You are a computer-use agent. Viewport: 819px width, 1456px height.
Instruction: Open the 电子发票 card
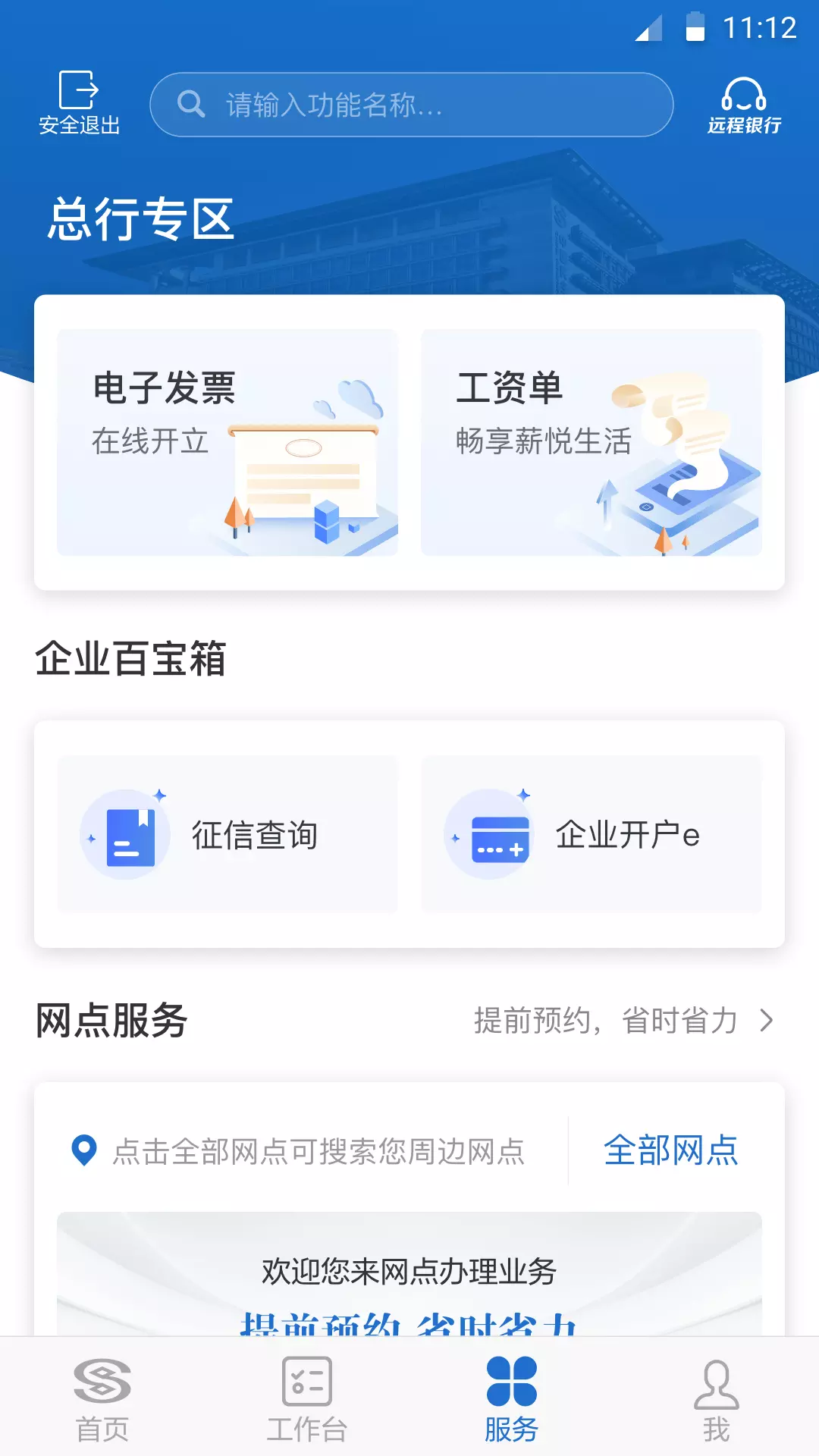(227, 442)
